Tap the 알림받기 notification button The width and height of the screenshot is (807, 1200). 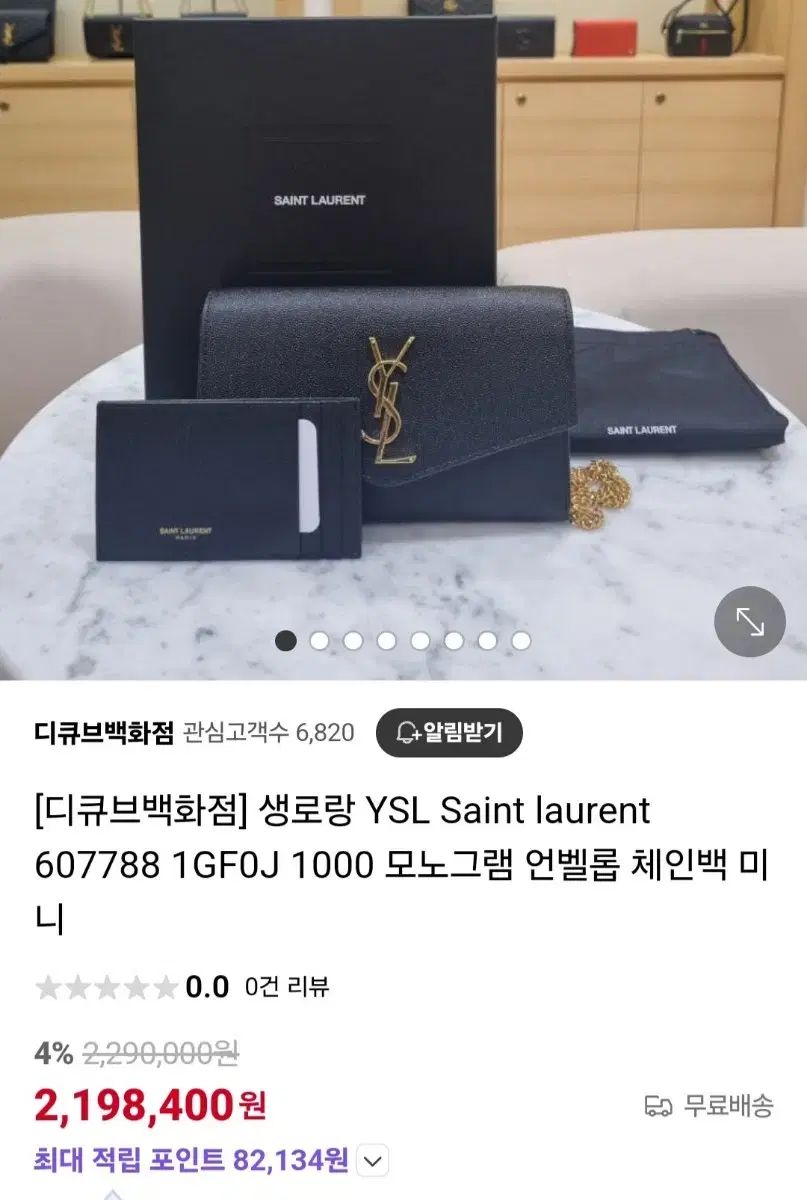click(449, 733)
